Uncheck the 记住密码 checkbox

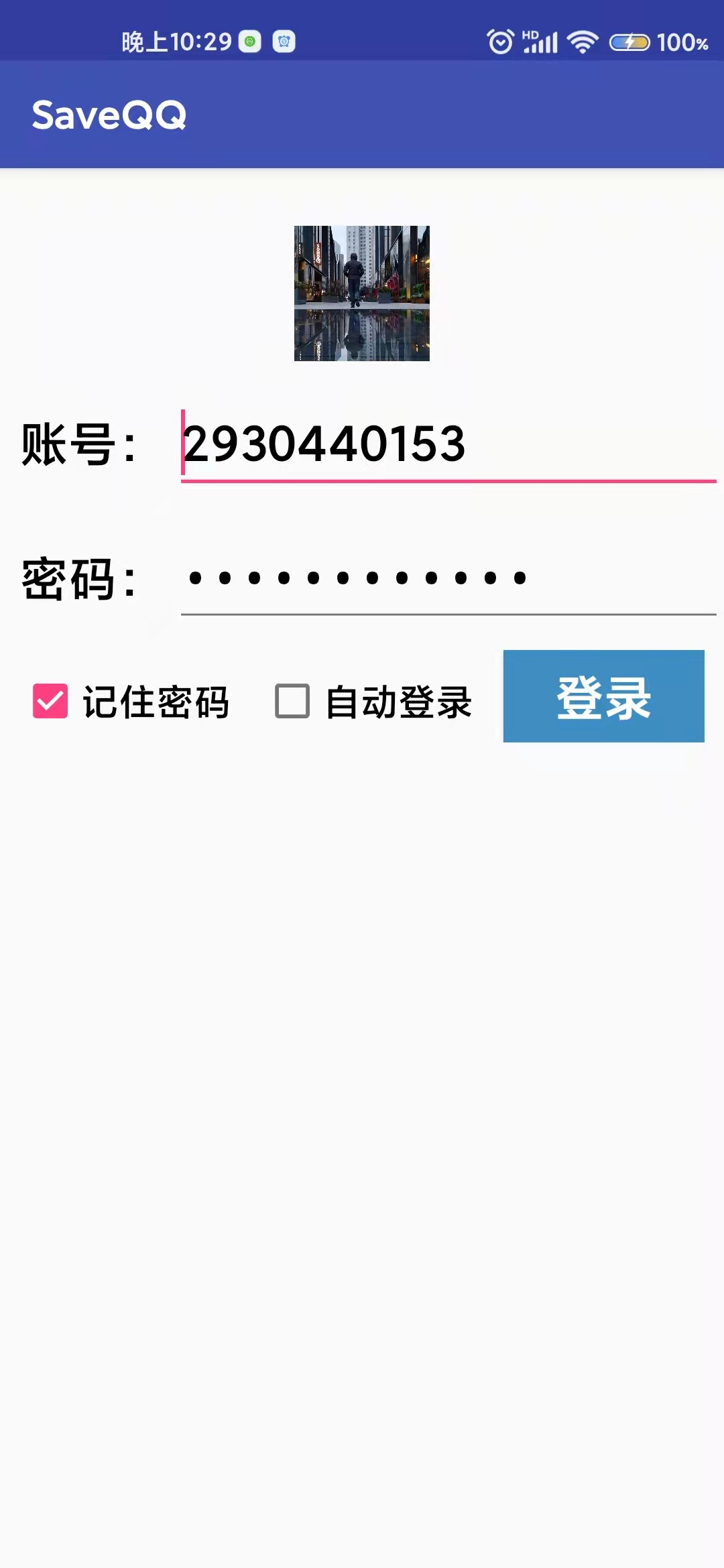(x=50, y=701)
